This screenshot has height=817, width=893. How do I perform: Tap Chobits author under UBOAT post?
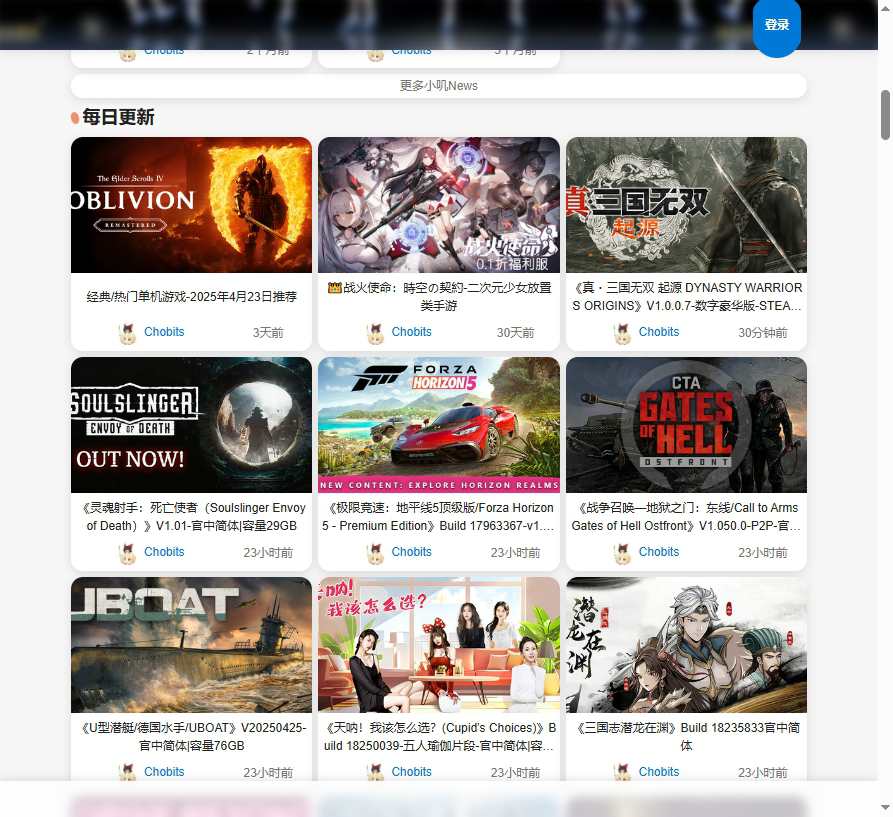(x=164, y=772)
